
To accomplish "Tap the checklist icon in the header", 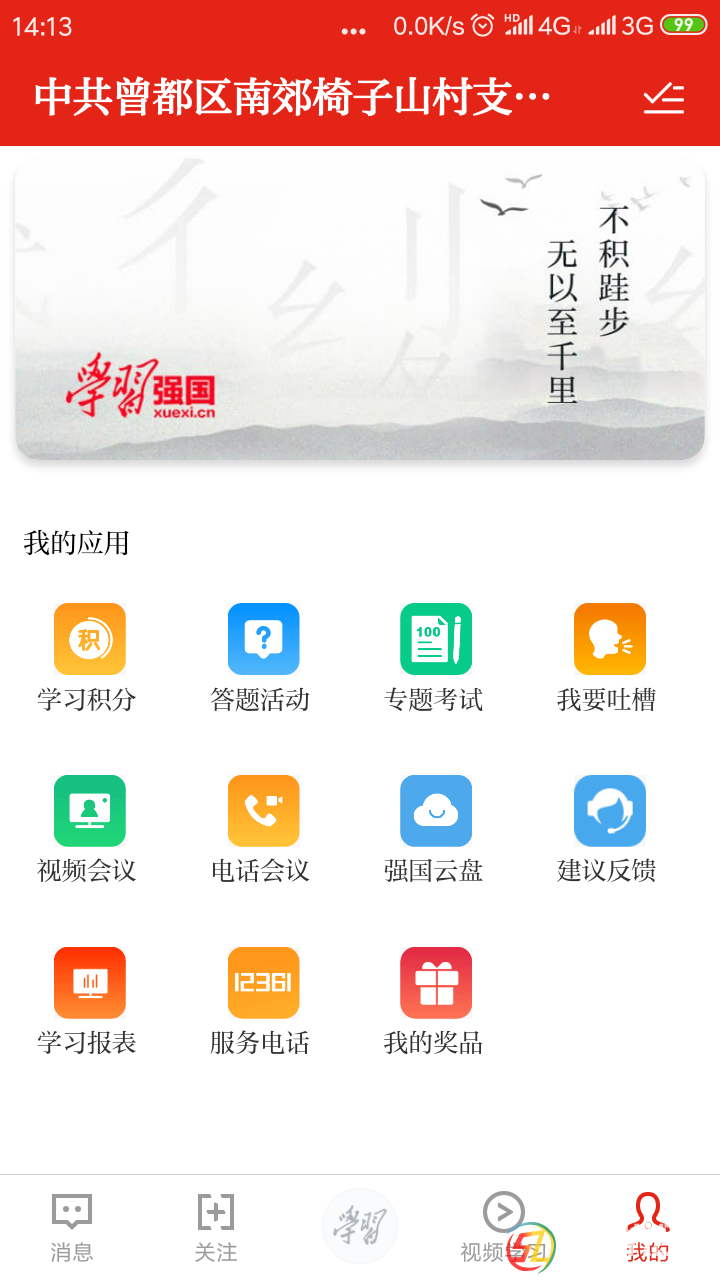I will pyautogui.click(x=663, y=98).
